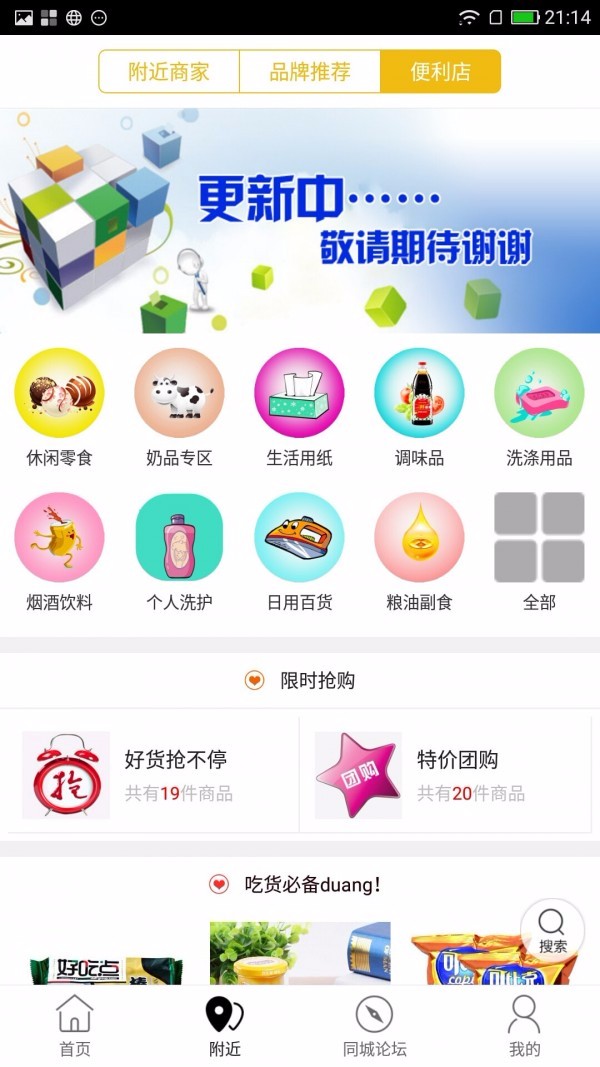Go to the 首页 tab
This screenshot has width=600, height=1067.
75,1026
